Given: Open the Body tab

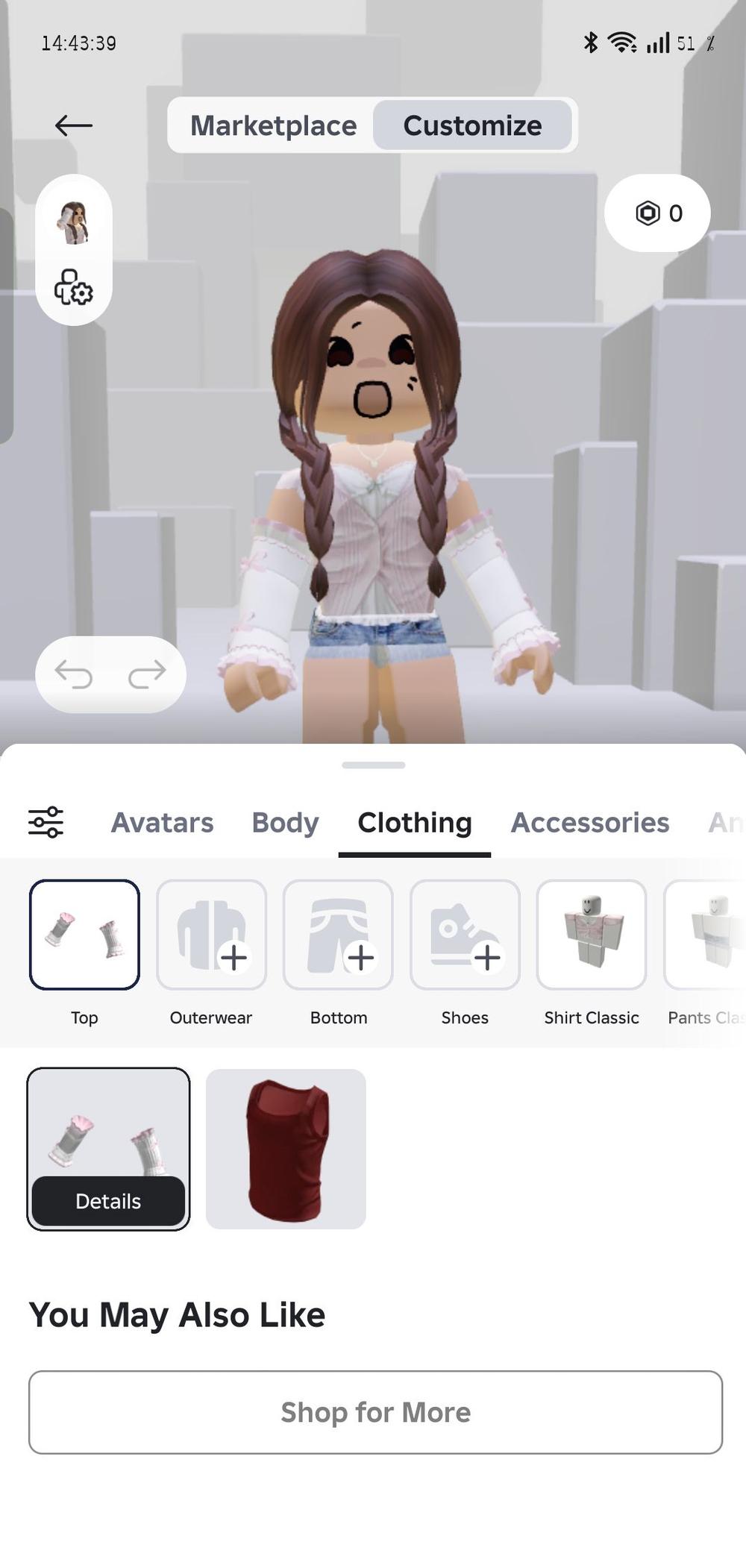Looking at the screenshot, I should [x=285, y=822].
